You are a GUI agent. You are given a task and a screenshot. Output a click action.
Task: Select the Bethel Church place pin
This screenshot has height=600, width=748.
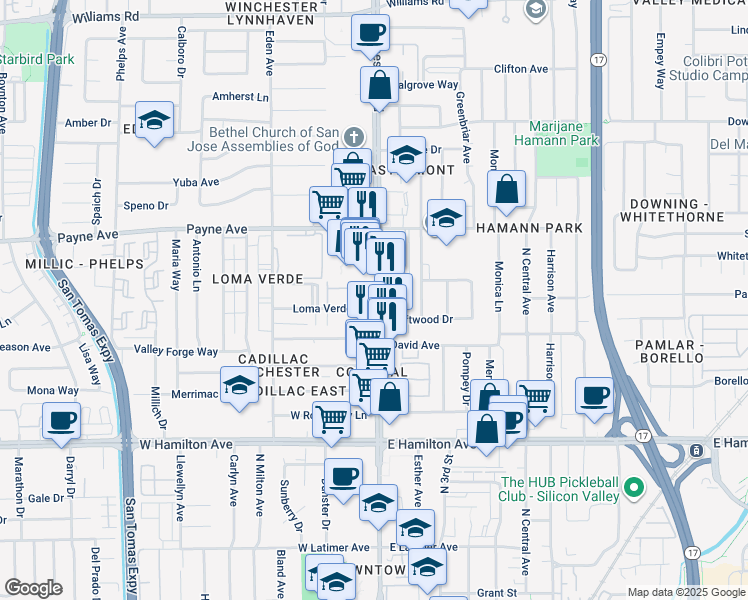[x=352, y=137]
